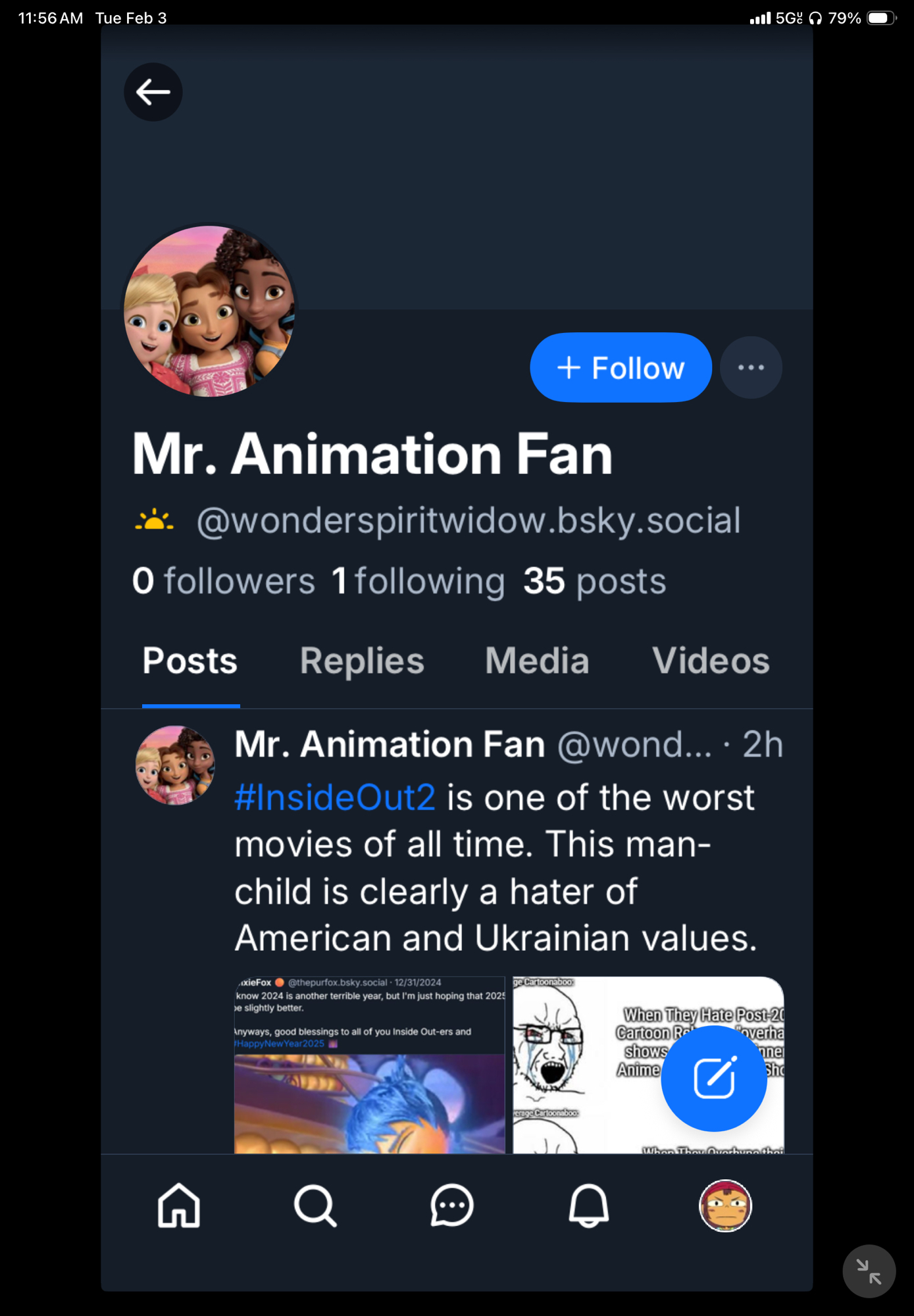View the large profile avatar picture

coord(209,311)
